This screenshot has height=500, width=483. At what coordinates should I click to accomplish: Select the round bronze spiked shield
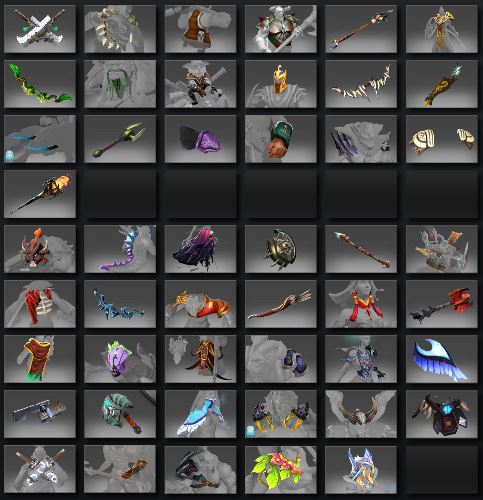coord(281,249)
